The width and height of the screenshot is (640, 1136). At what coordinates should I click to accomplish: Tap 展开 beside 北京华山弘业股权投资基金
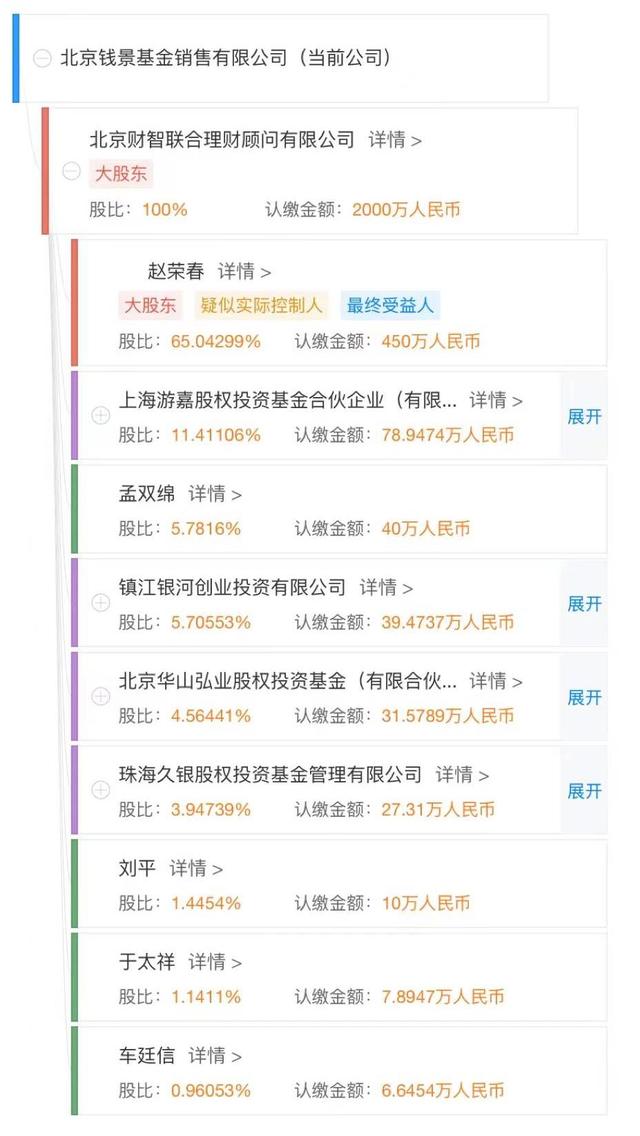coord(584,697)
